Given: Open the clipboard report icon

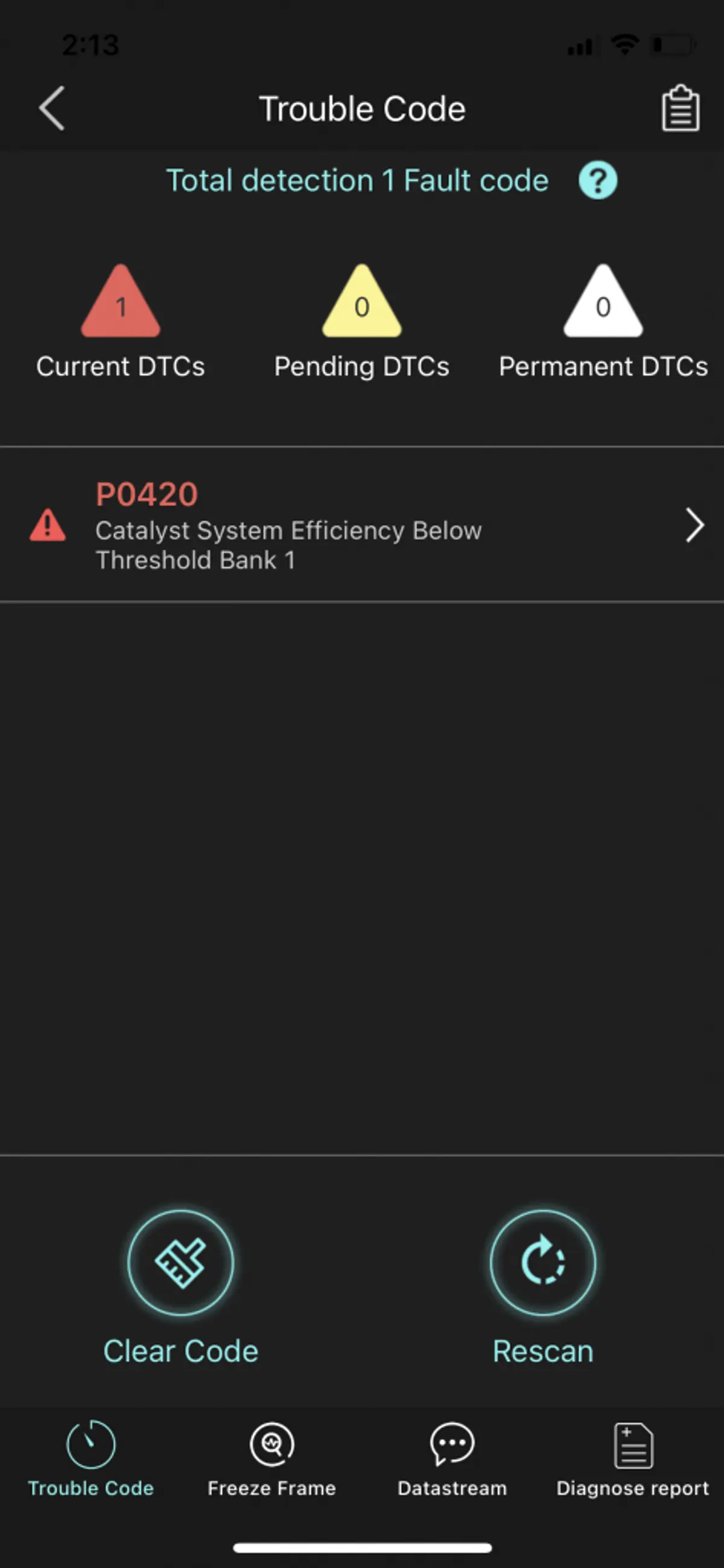Looking at the screenshot, I should 680,109.
